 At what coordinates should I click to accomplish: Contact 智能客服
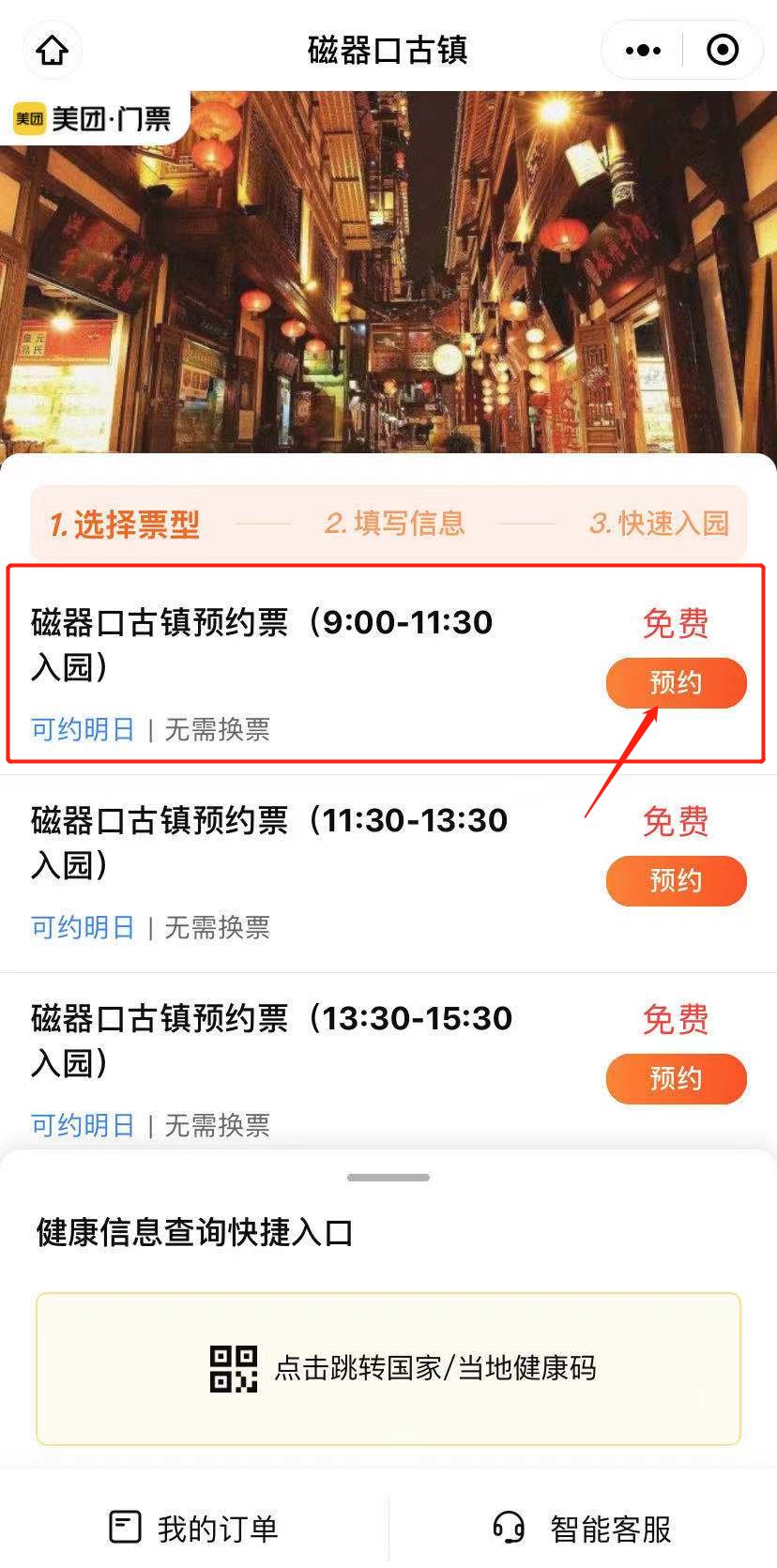(x=583, y=1529)
